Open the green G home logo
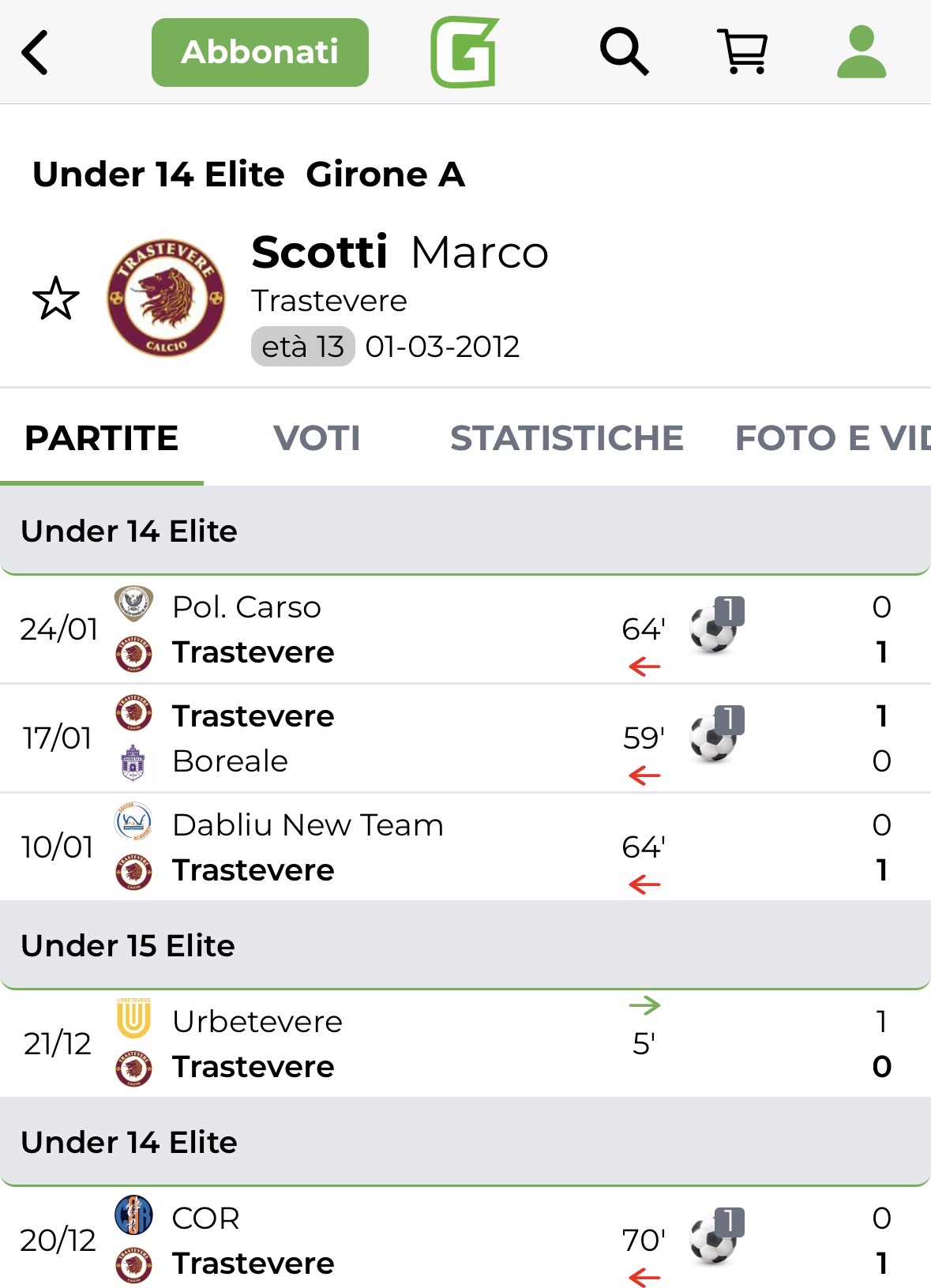Image resolution: width=931 pixels, height=1288 pixels. tap(464, 53)
